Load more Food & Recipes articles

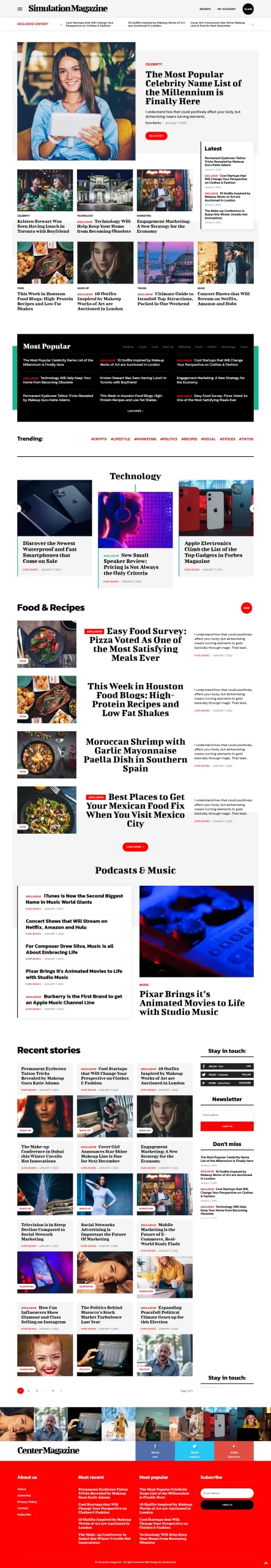tap(135, 847)
